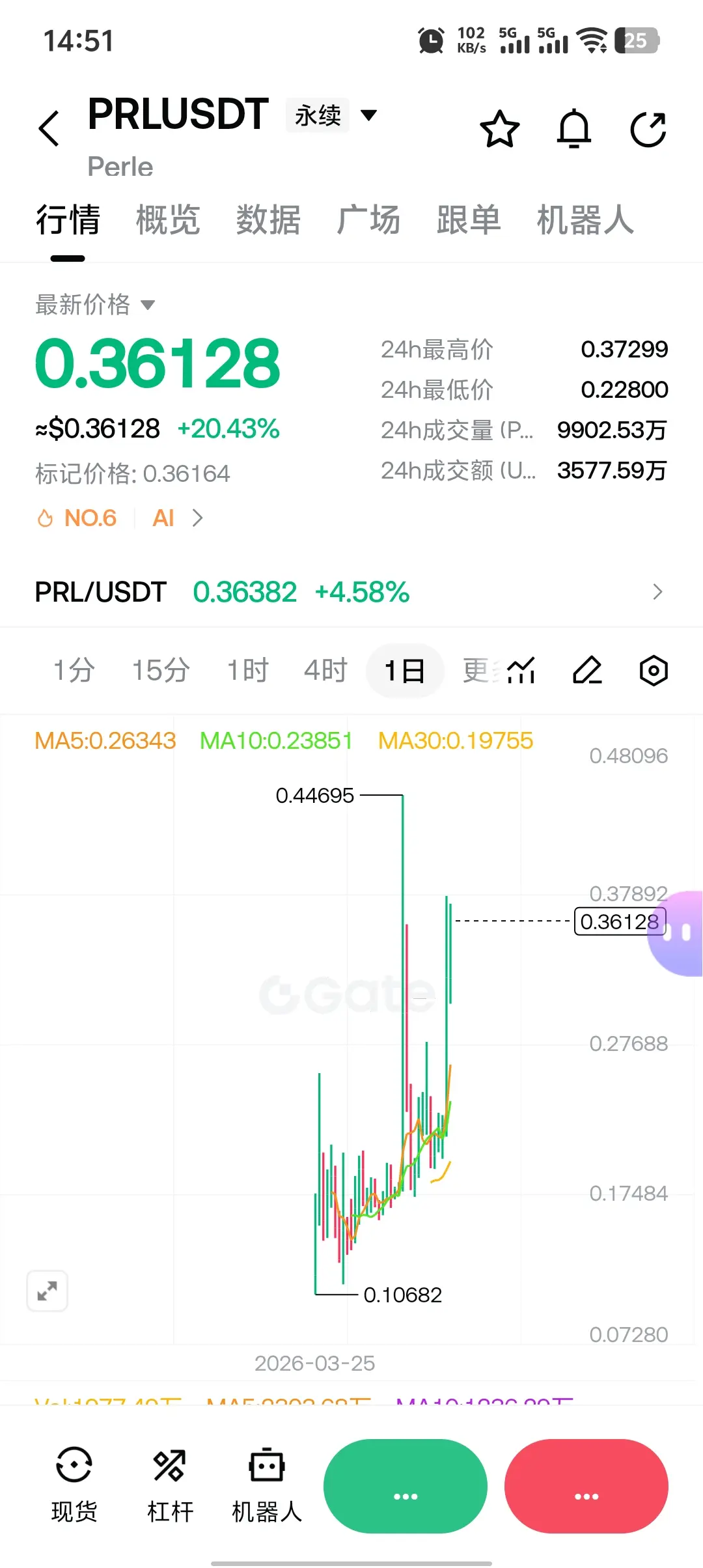Select the 4时 chart interval
Viewport: 703px width, 1568px height.
point(326,670)
